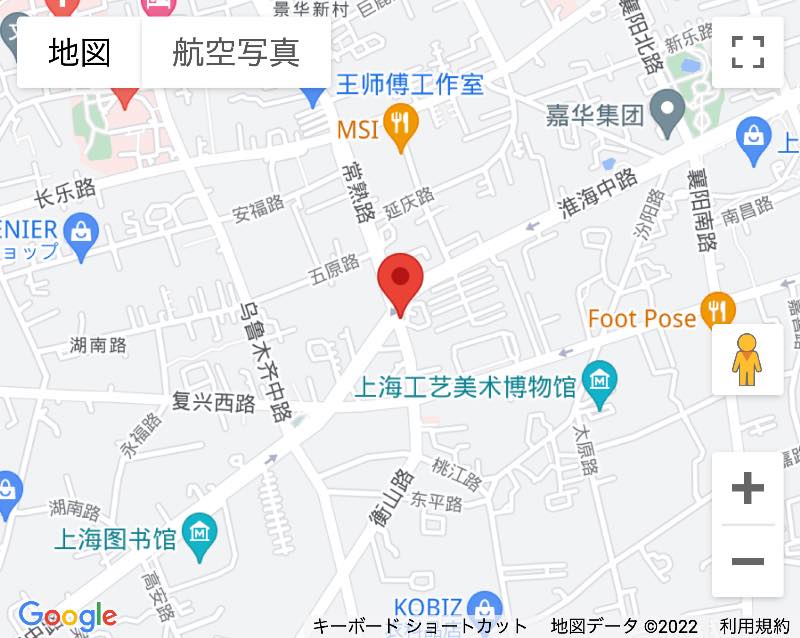Switch to the 地図 map view
The height and width of the screenshot is (638, 800).
pyautogui.click(x=79, y=52)
